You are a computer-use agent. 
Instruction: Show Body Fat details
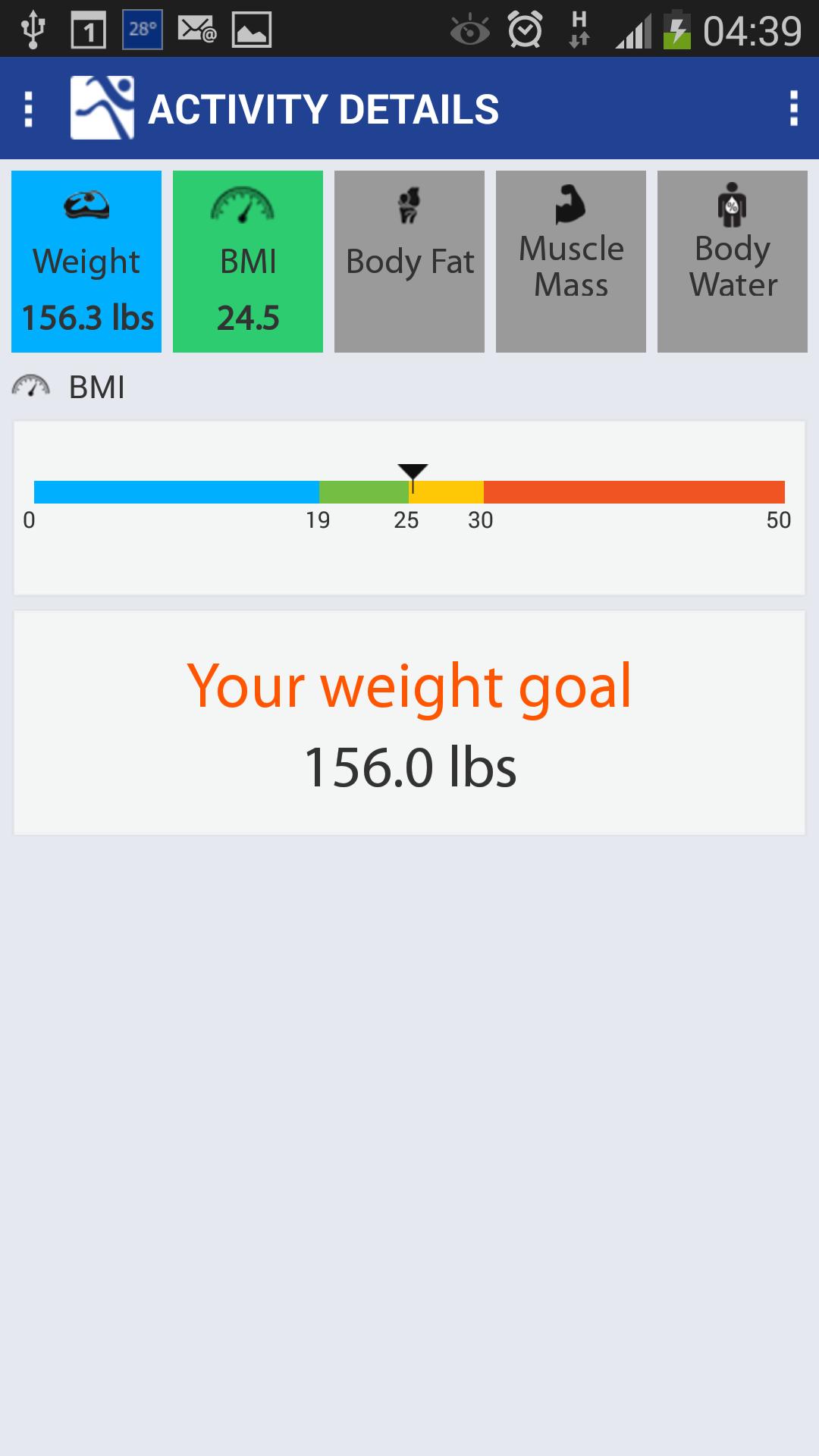(x=409, y=262)
